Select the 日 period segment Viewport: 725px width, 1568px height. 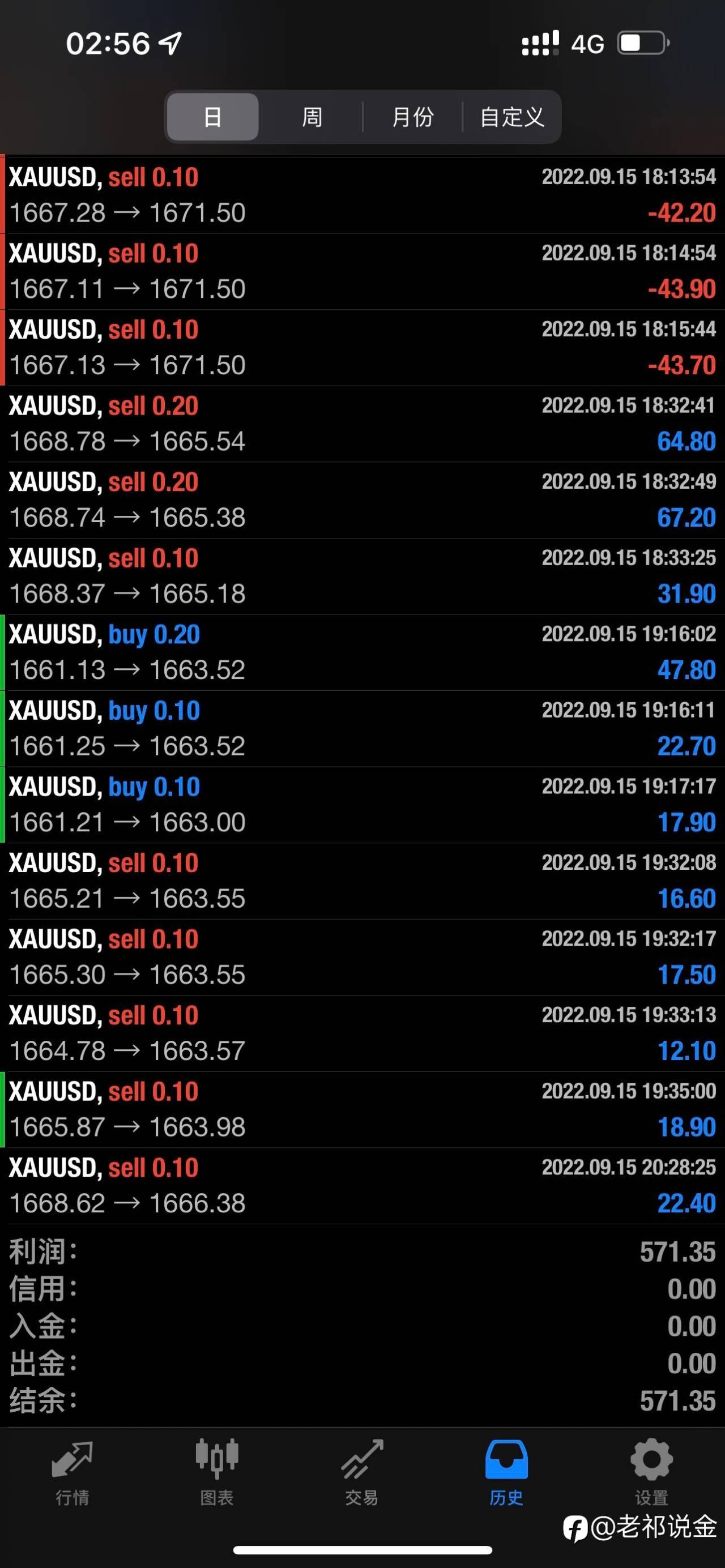pyautogui.click(x=212, y=116)
